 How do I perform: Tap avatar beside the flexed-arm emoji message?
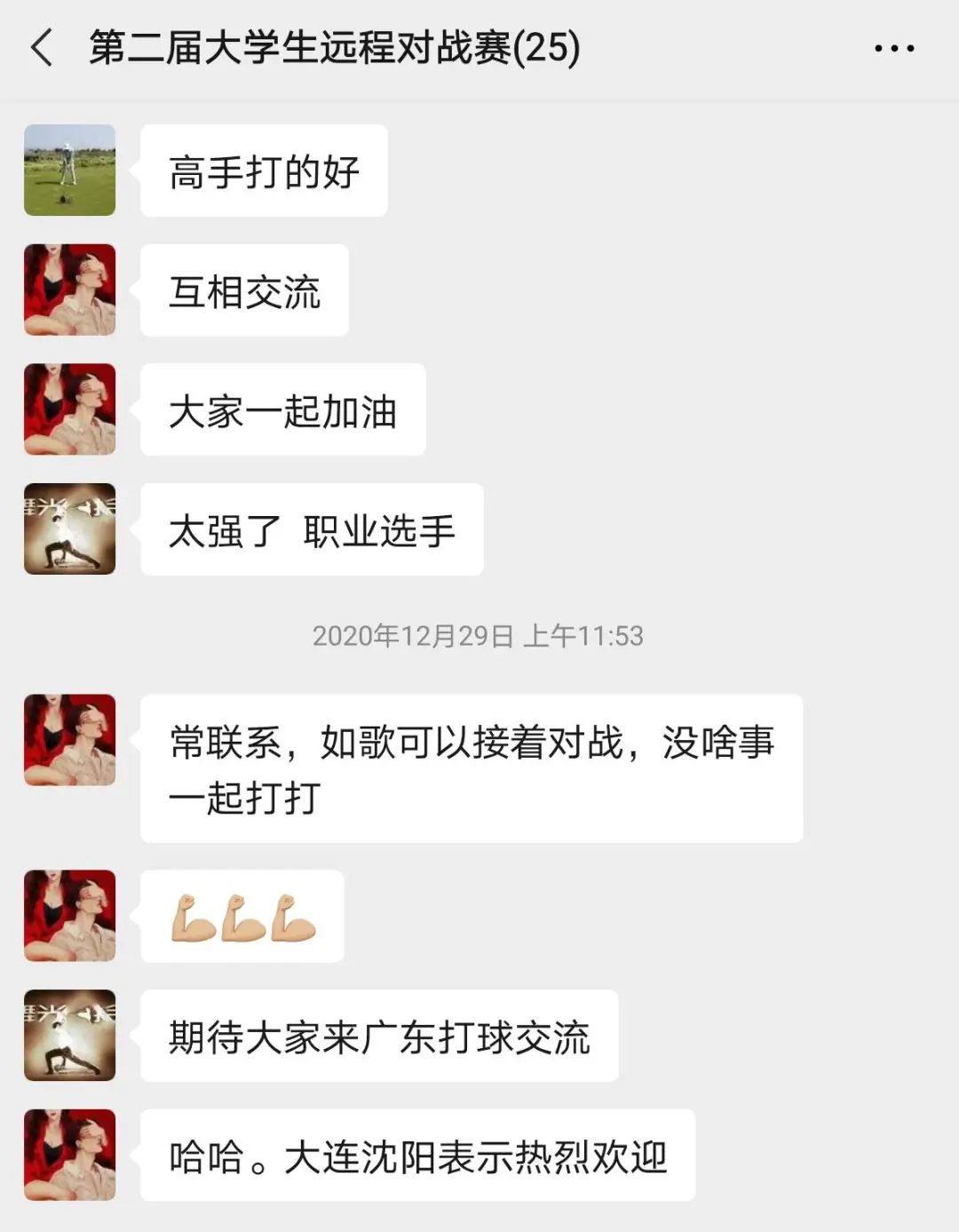[x=69, y=915]
